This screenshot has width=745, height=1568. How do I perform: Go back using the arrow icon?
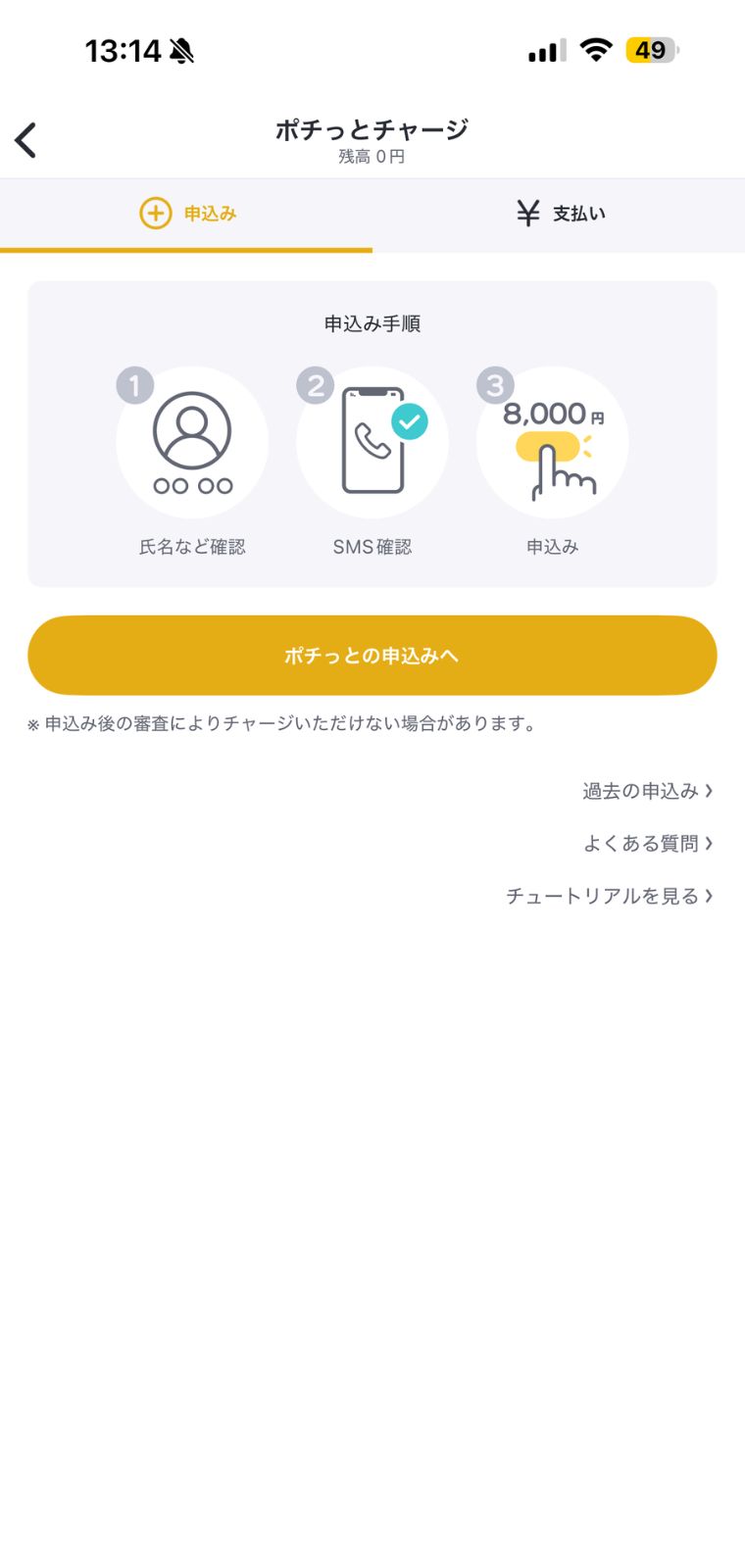(x=26, y=140)
